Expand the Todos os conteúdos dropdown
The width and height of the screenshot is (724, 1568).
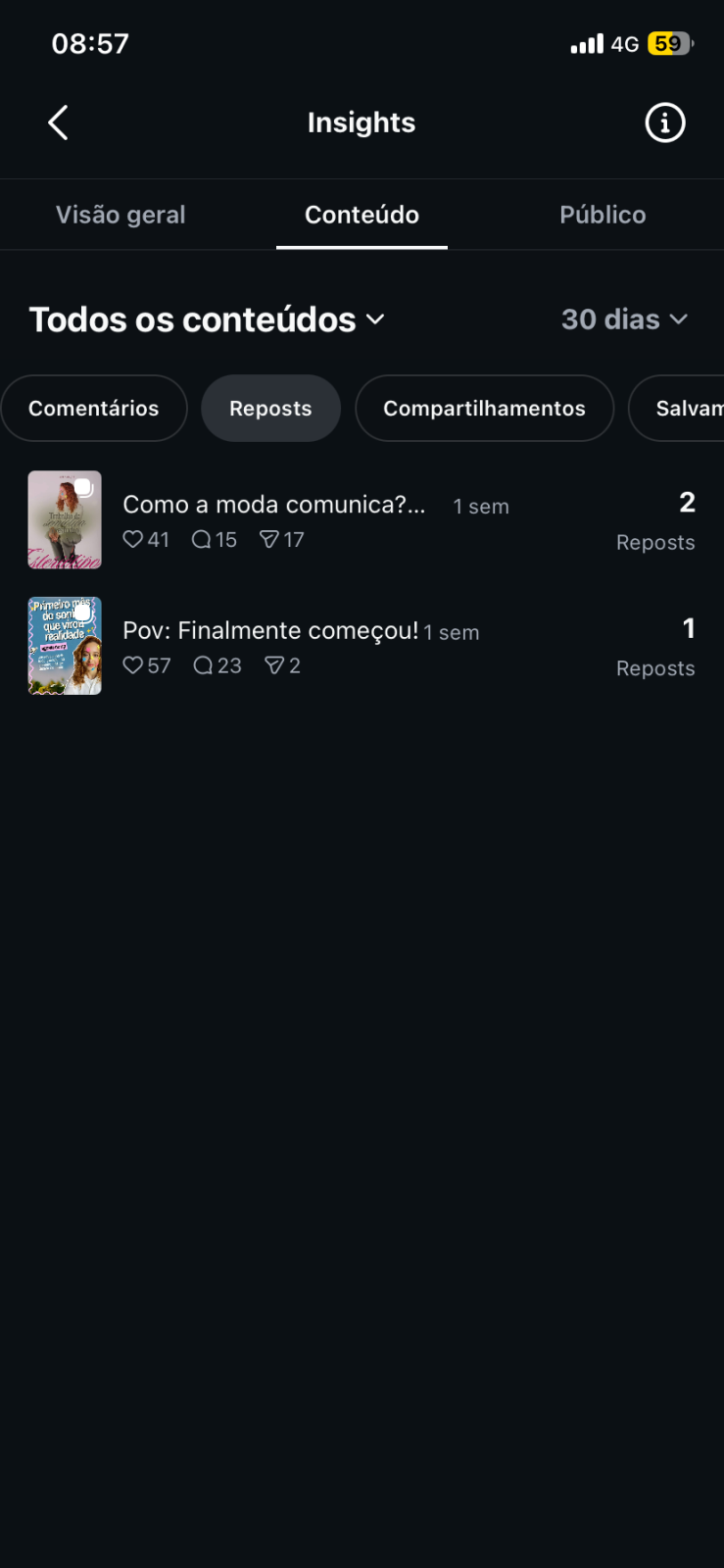point(207,319)
